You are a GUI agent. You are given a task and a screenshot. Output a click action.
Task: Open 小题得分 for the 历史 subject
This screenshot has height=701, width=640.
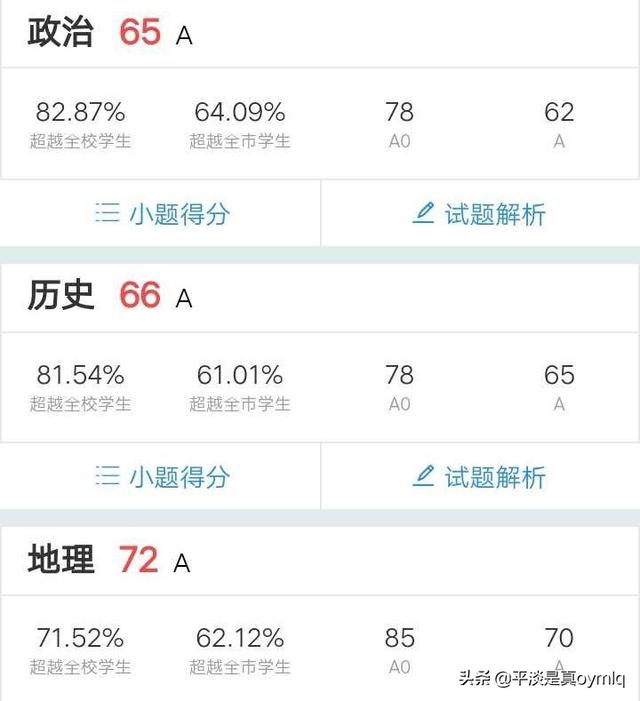[161, 477]
